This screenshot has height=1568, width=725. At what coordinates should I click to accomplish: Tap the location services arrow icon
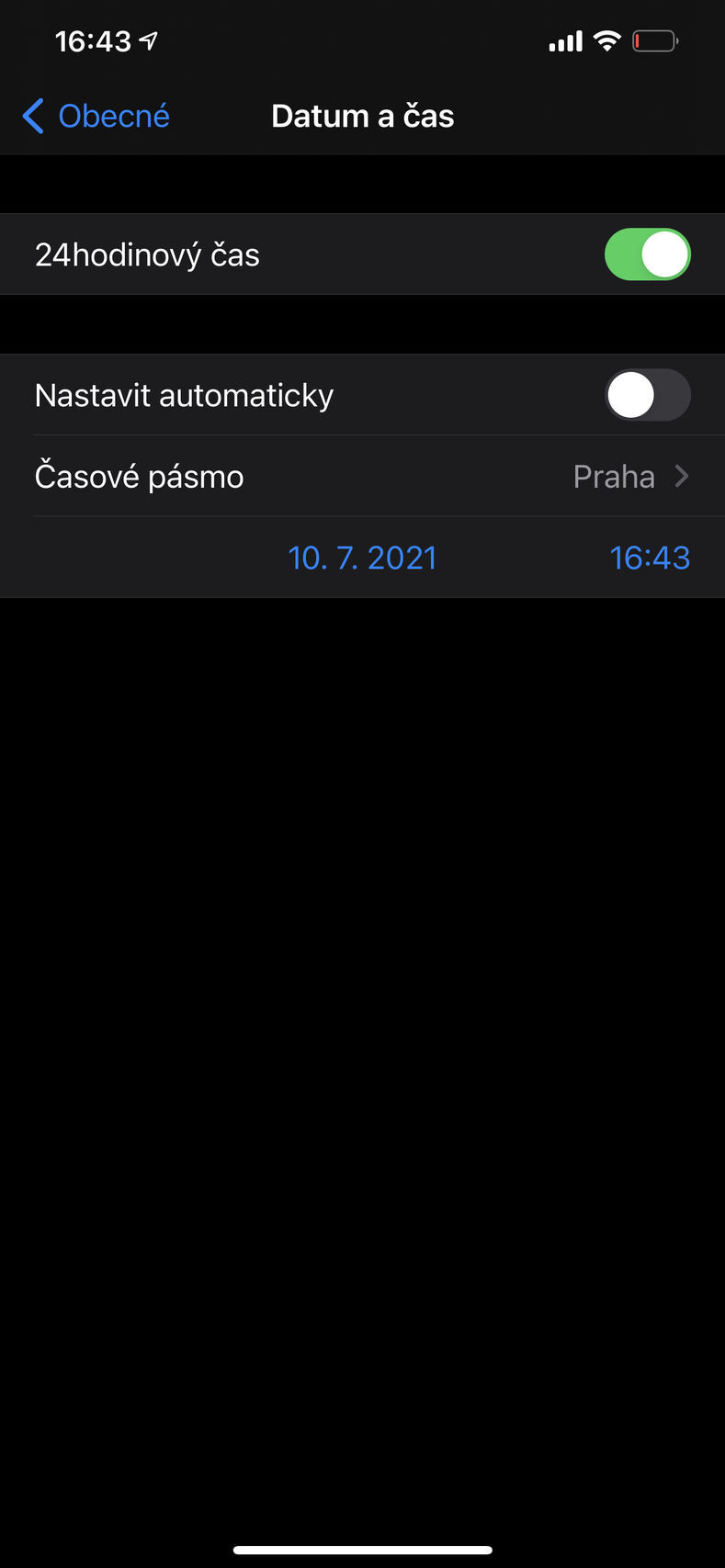click(x=147, y=40)
